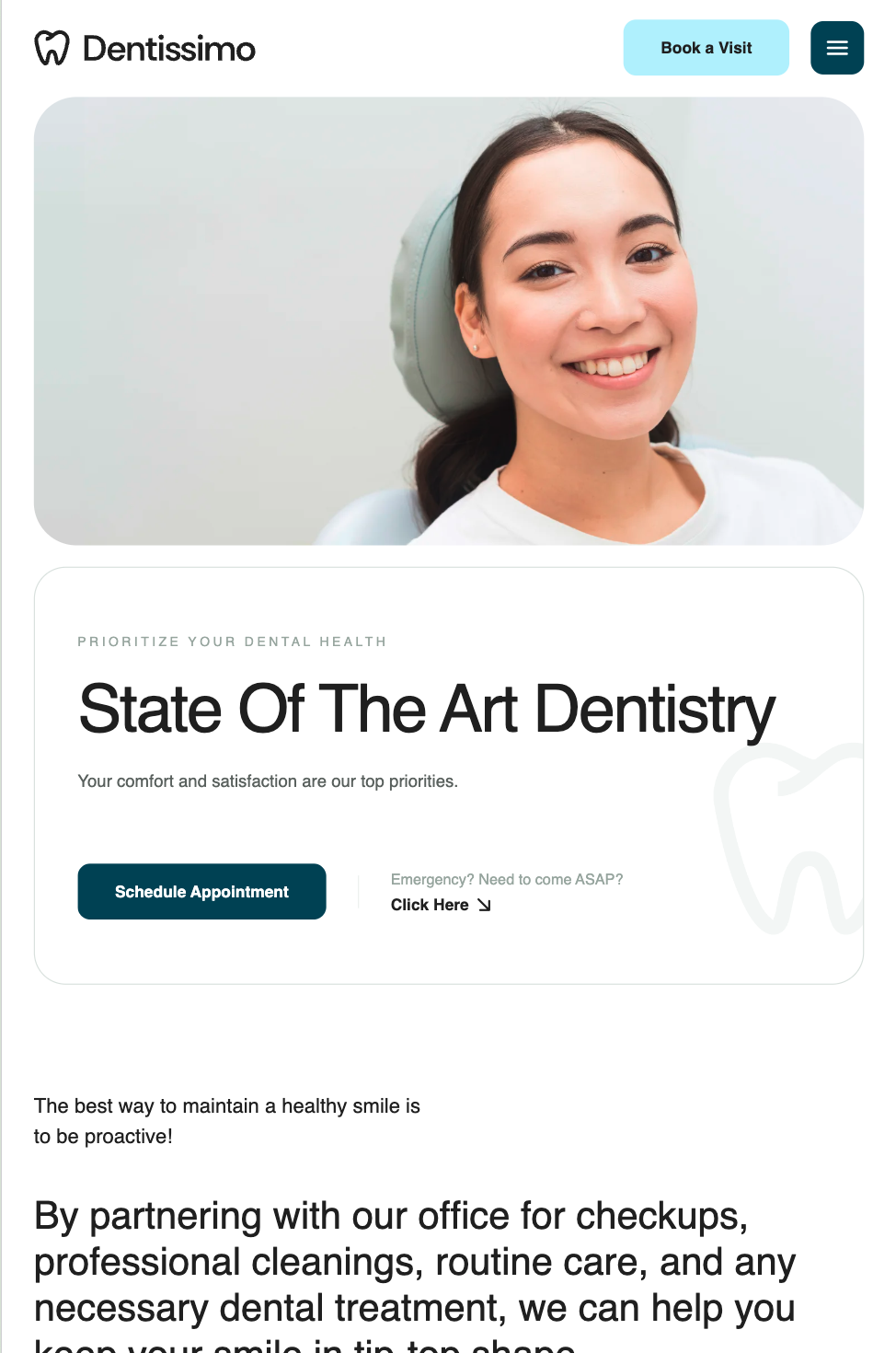The image size is (896, 1353).
Task: Go to Dentissimo home via logo
Action: pyautogui.click(x=145, y=48)
